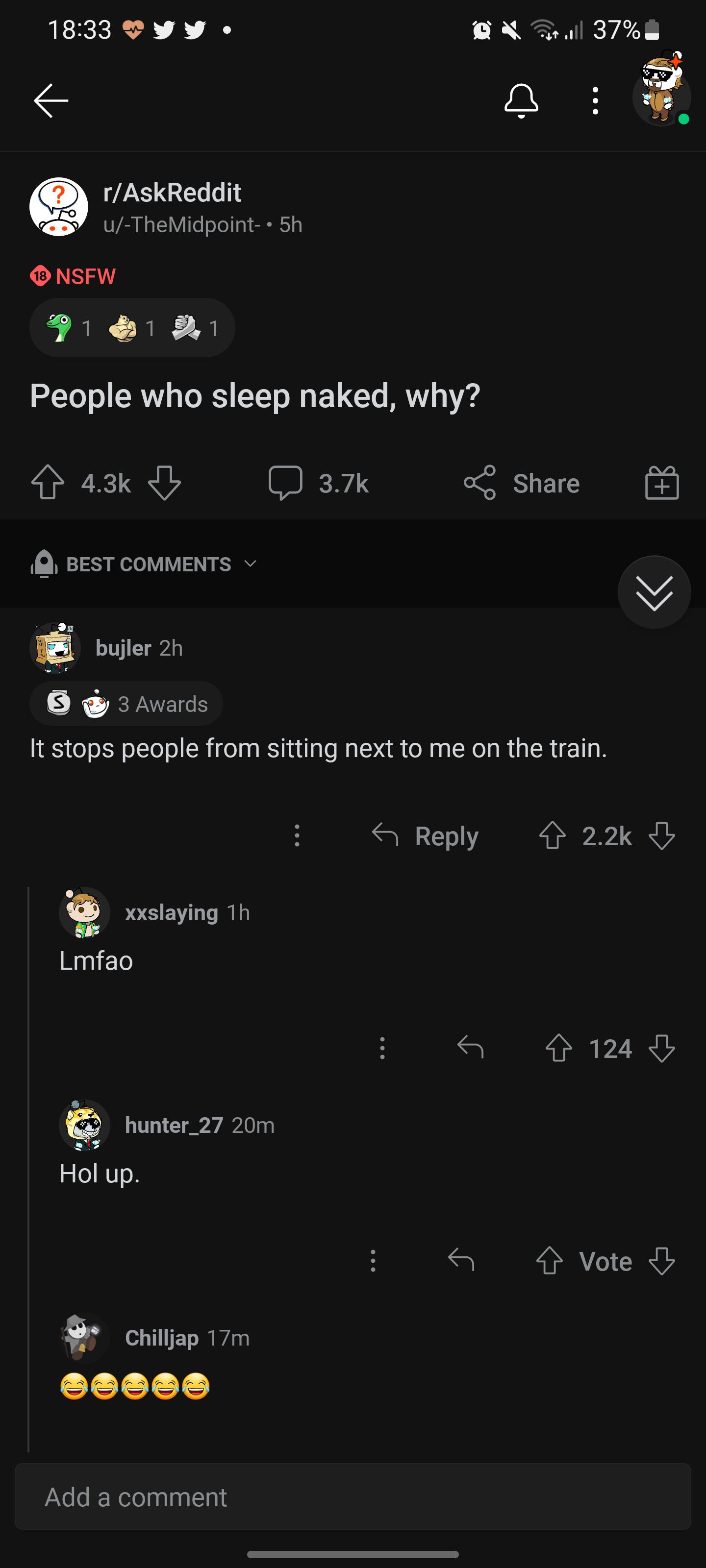Upvote bujler's train comment
Viewport: 706px width, 1568px height.
click(552, 836)
